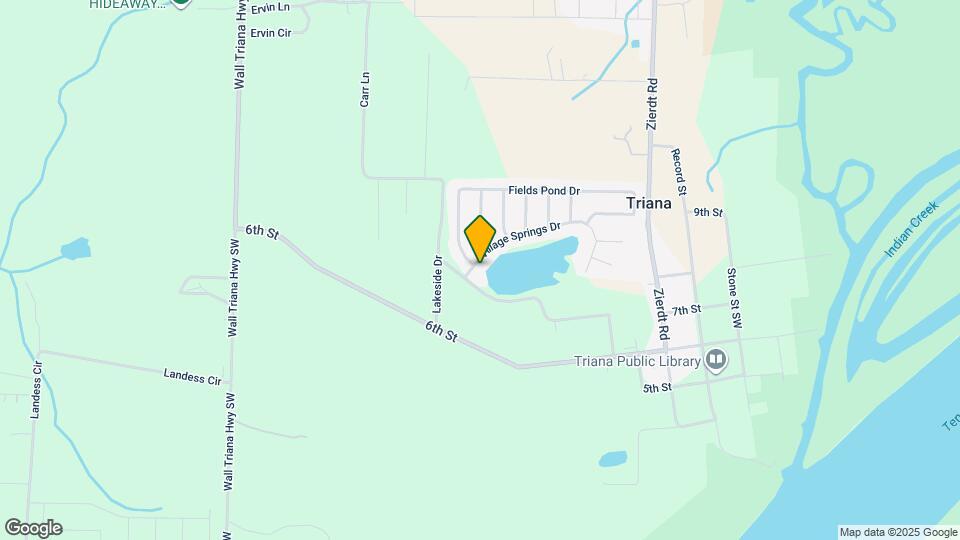Open the Hideaway place pin
Viewport: 960px width, 540px height.
click(x=180, y=2)
